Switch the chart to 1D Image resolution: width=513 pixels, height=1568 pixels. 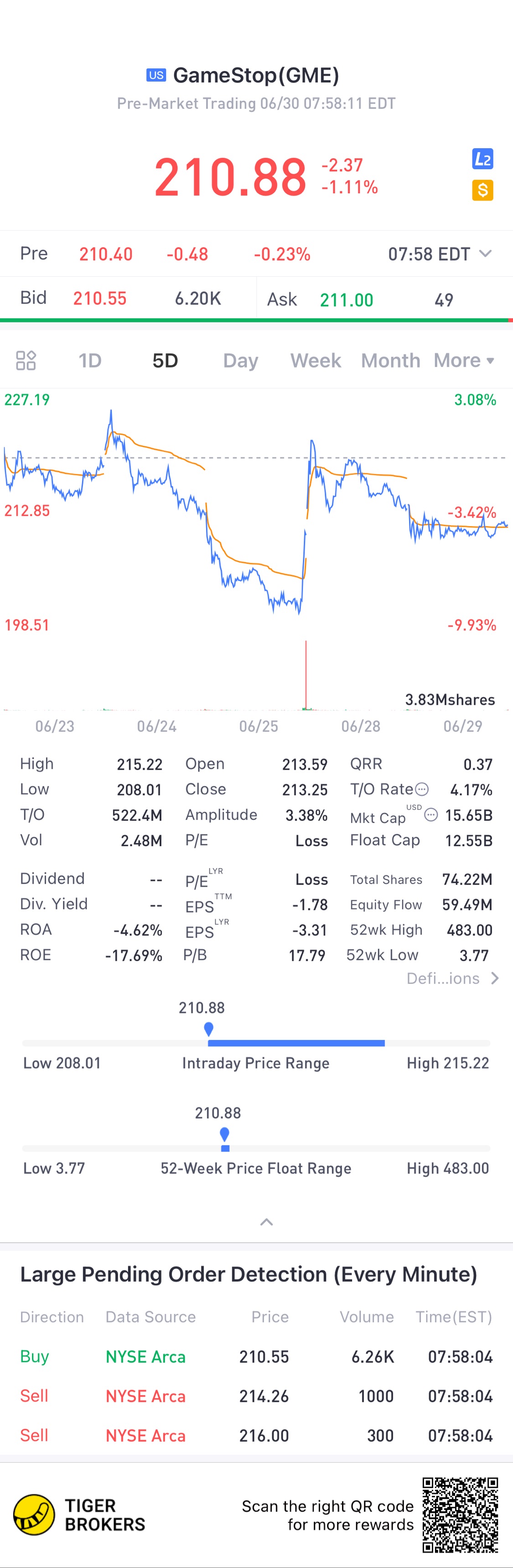click(90, 360)
